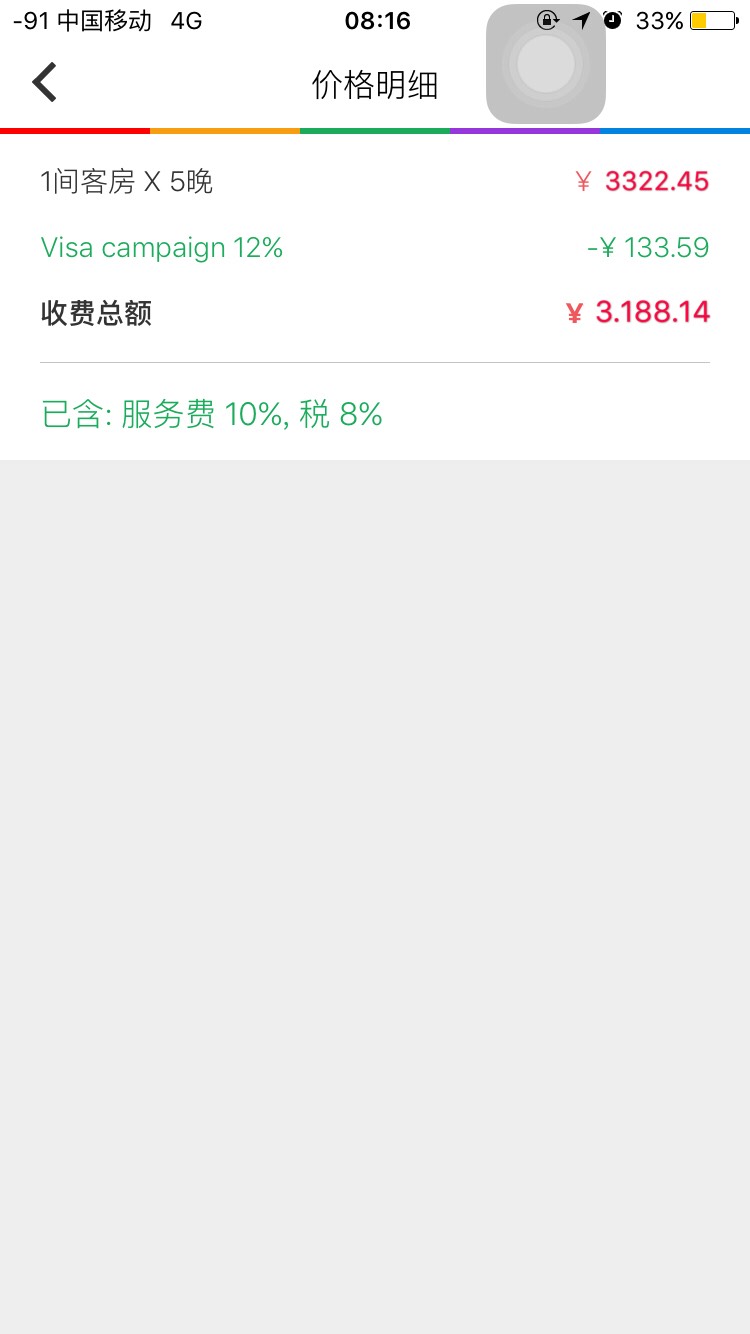Tap the location arrow icon in status bar
This screenshot has width=750, height=1334.
[x=581, y=19]
